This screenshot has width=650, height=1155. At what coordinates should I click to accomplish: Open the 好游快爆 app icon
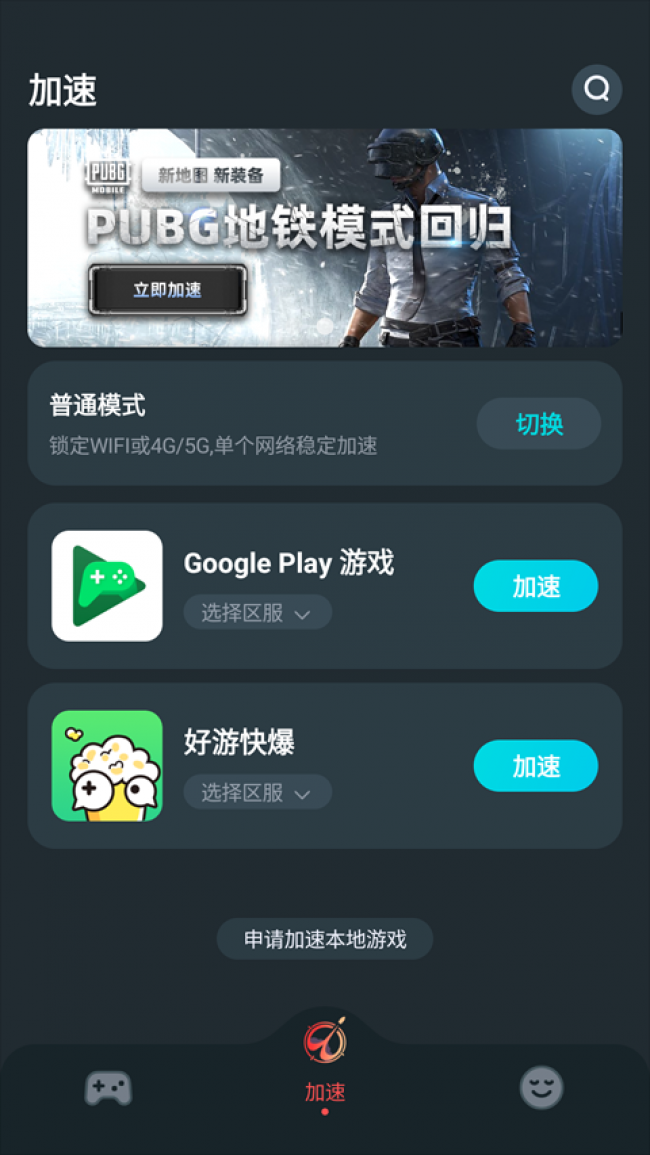coord(107,766)
